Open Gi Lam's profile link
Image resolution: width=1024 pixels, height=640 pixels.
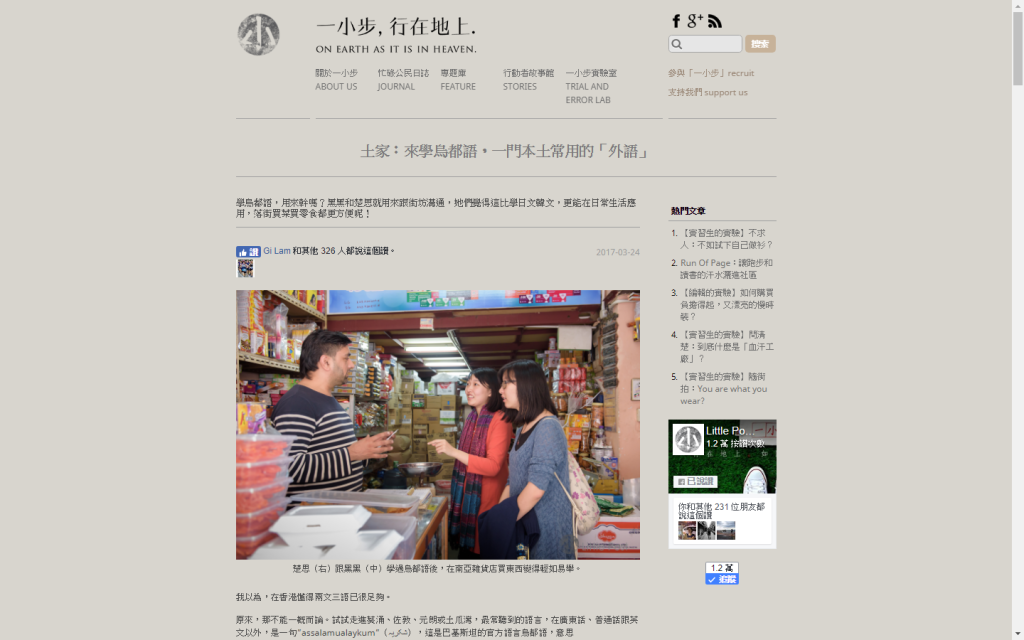coord(277,251)
